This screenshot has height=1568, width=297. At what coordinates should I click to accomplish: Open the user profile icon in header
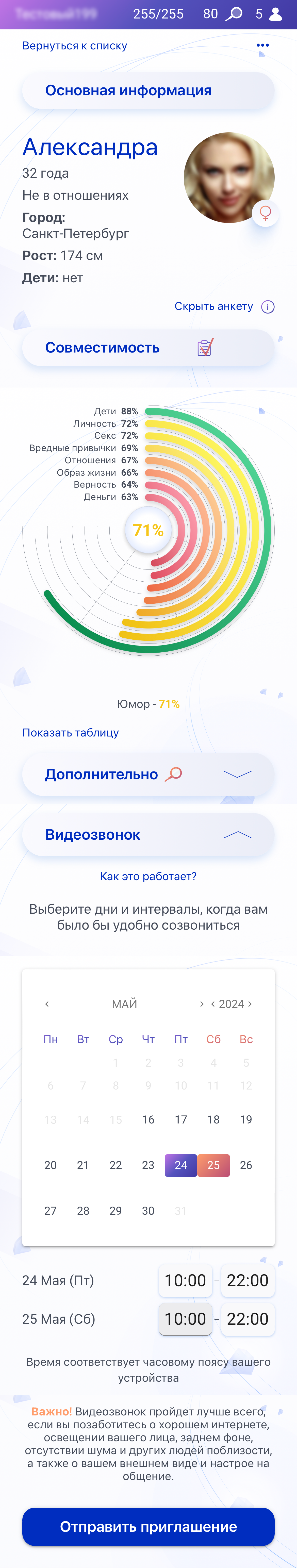coord(276,14)
